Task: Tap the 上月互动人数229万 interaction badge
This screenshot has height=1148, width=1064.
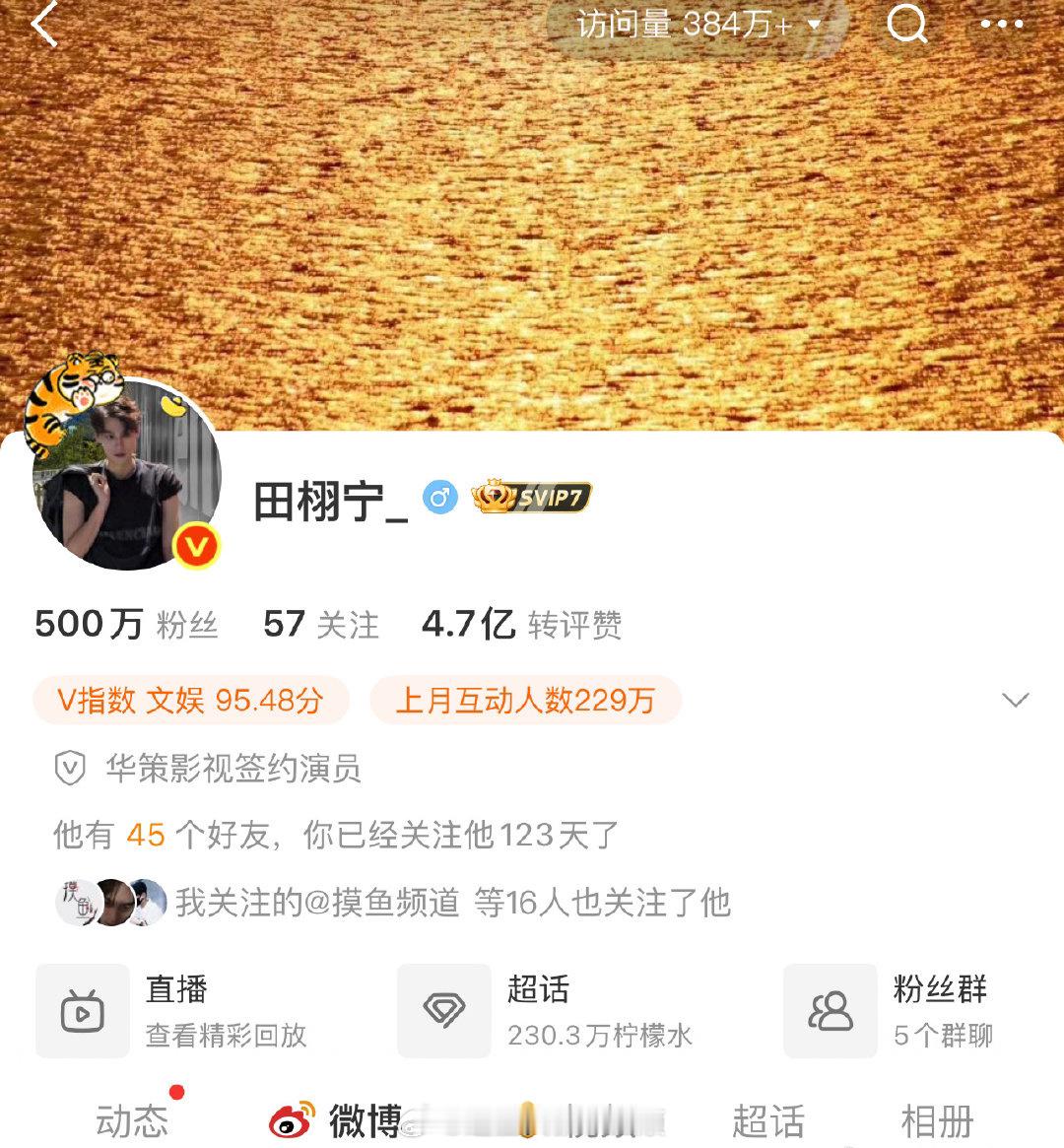Action: click(525, 701)
